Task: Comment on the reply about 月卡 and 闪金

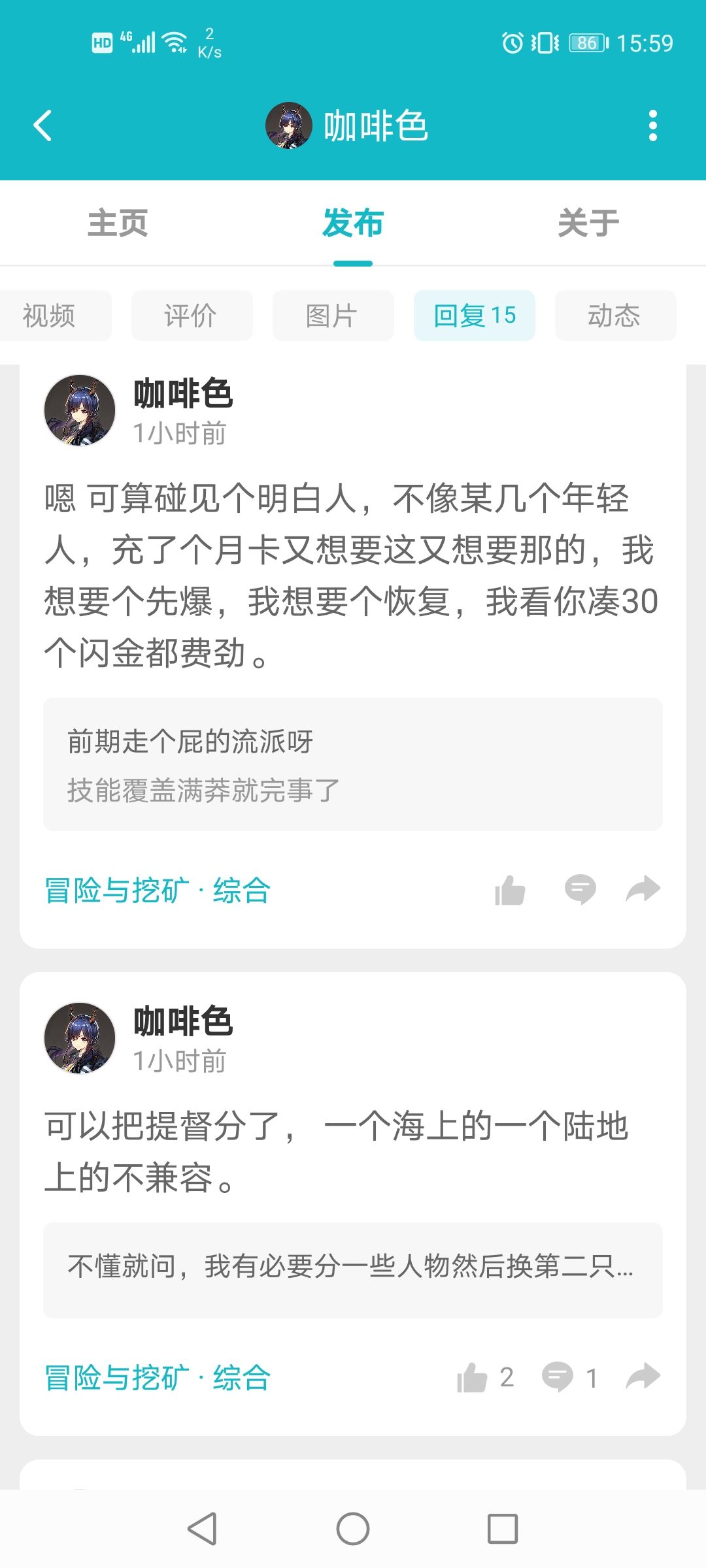Action: pos(580,890)
